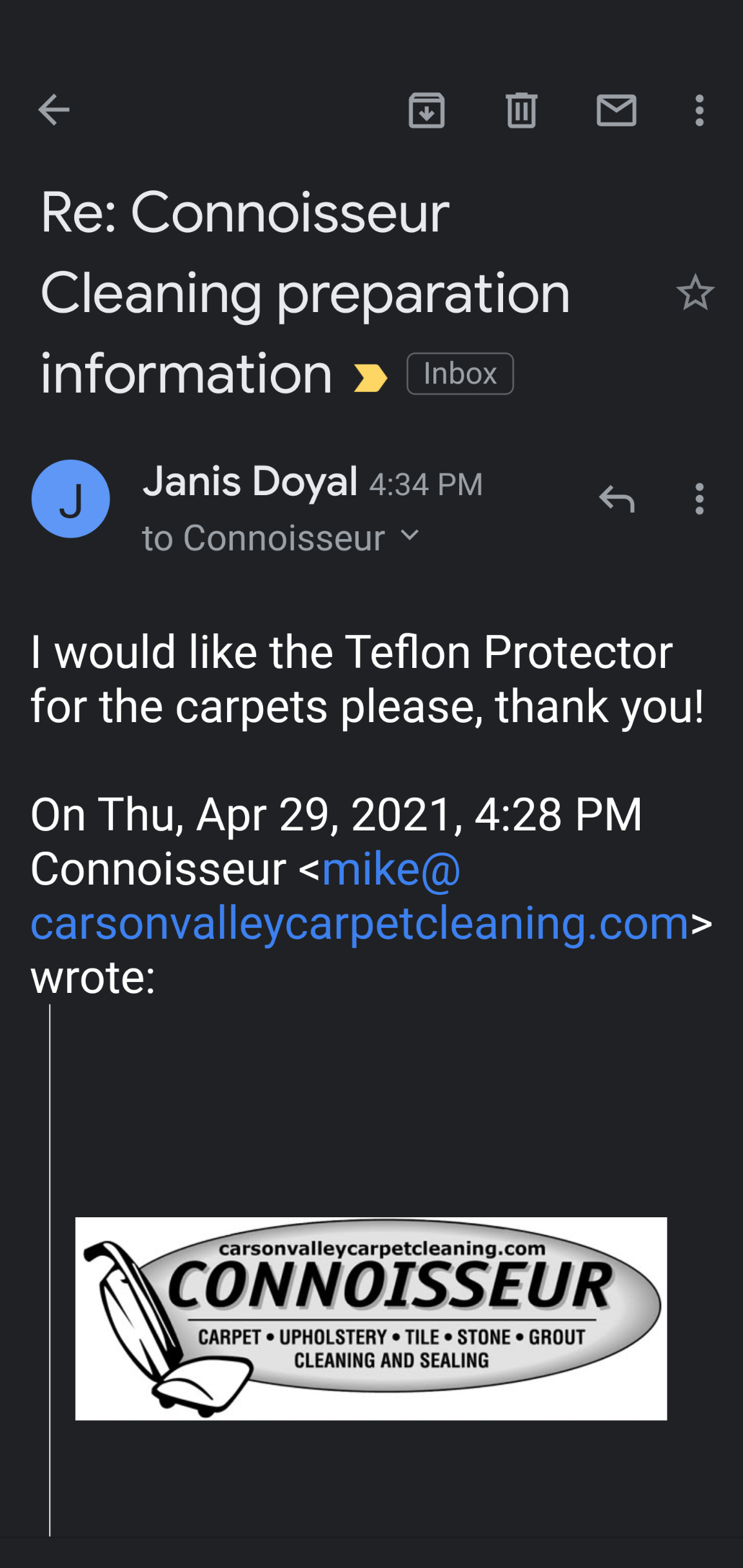Image resolution: width=743 pixels, height=1568 pixels.
Task: Open the top-right overflow options
Action: (x=698, y=110)
